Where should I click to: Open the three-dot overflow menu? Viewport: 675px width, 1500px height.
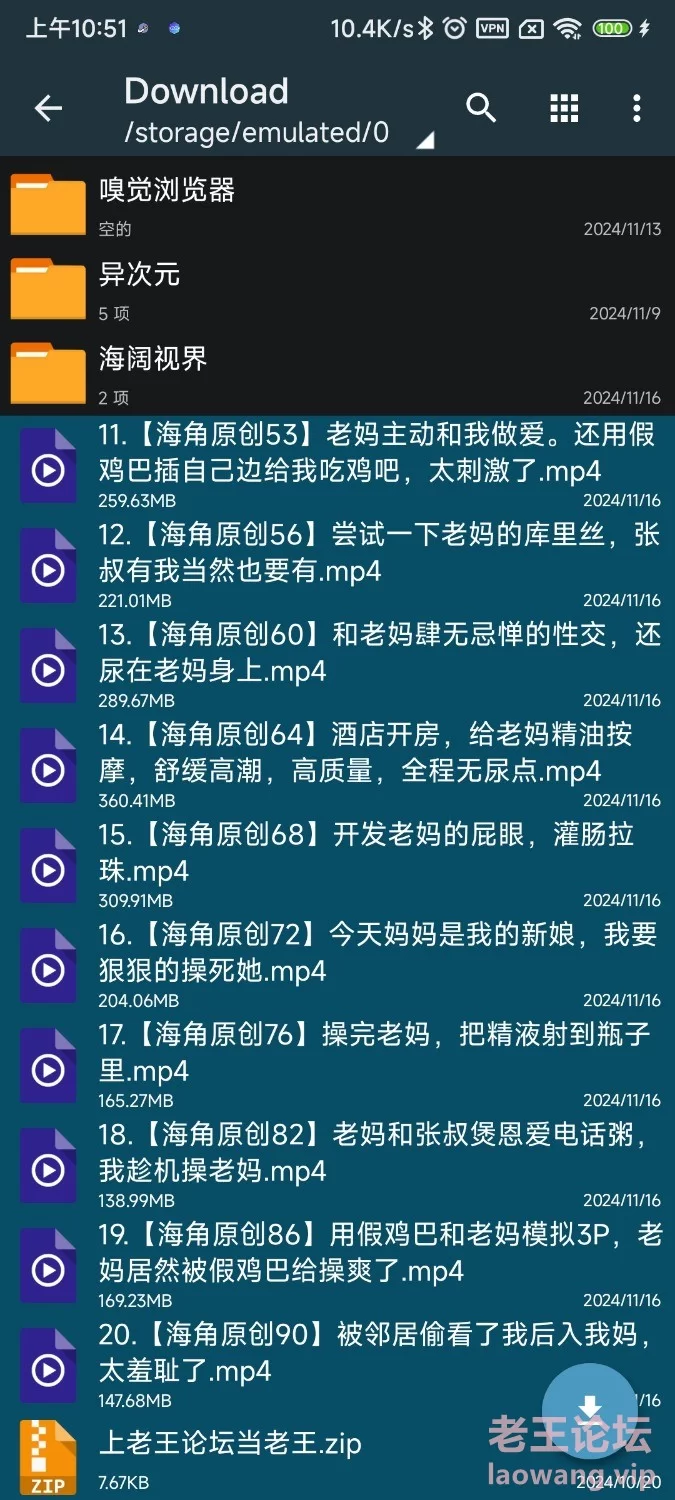637,109
